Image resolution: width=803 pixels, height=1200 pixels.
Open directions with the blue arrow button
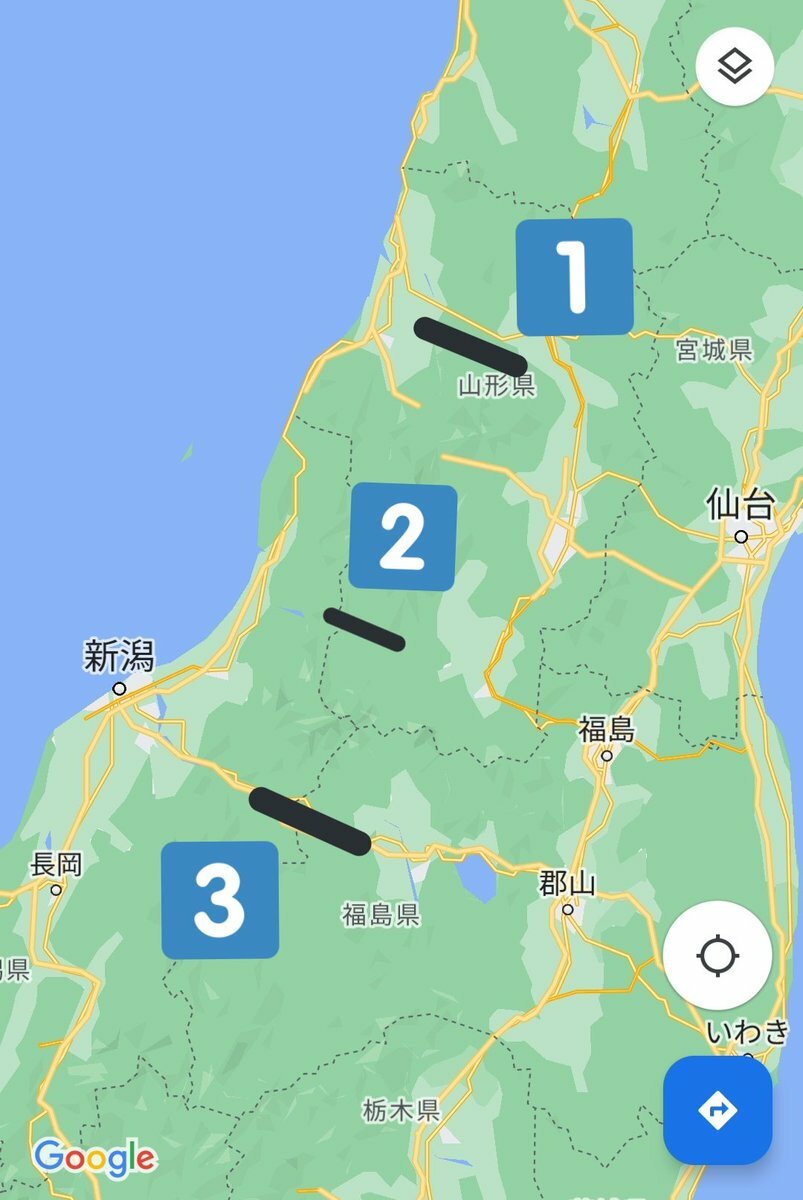[x=717, y=1110]
